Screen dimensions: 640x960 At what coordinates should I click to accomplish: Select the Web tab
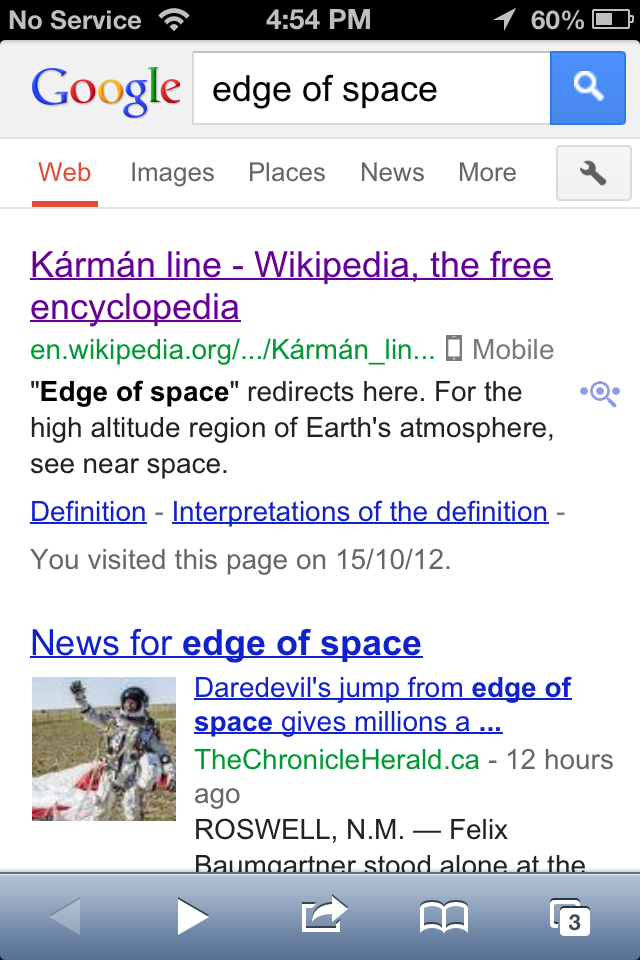point(65,173)
